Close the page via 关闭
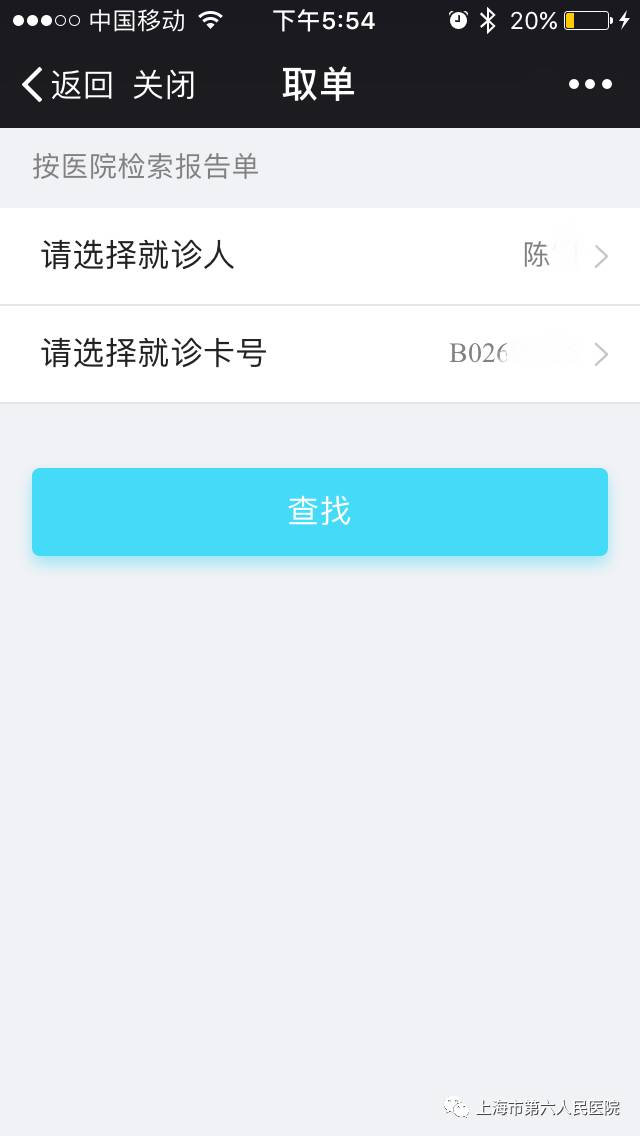 164,85
